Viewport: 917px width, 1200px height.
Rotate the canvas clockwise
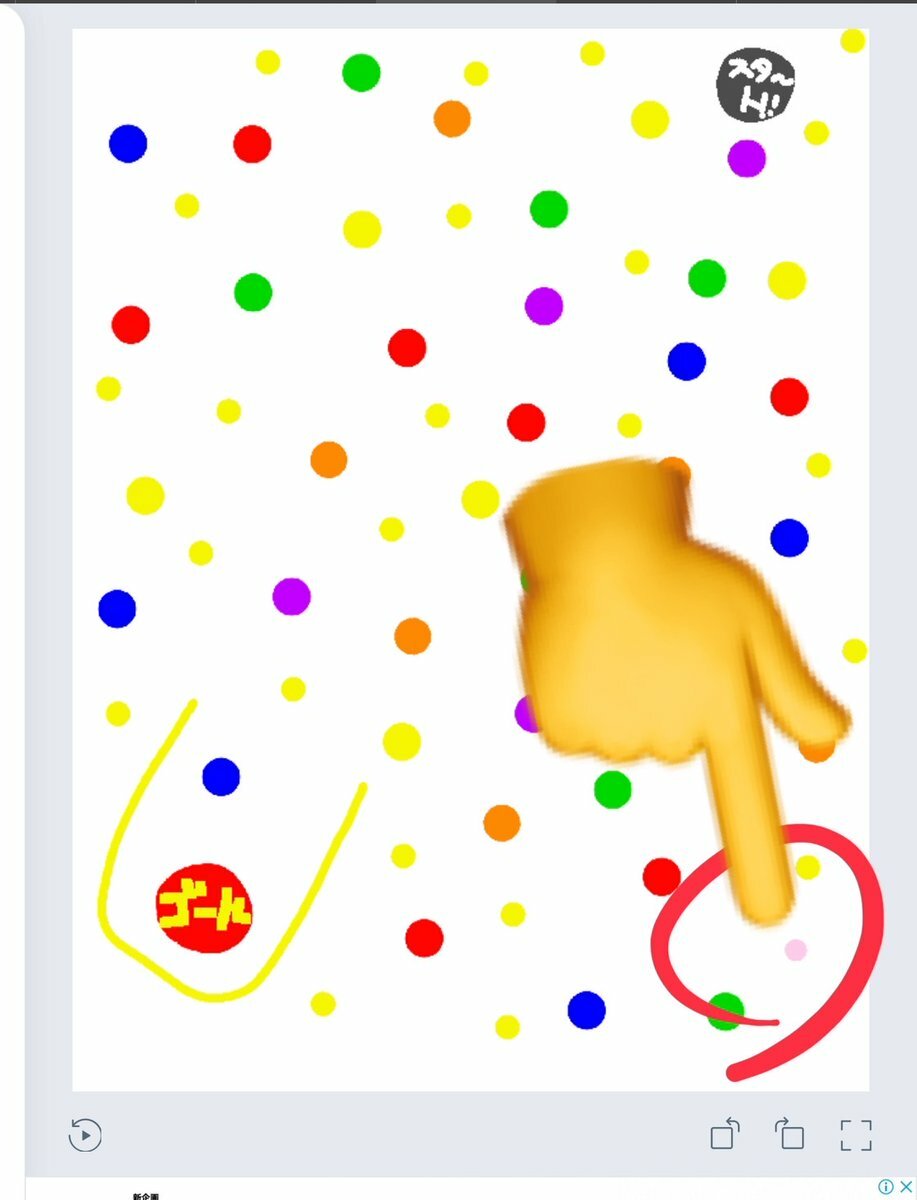coord(789,1134)
